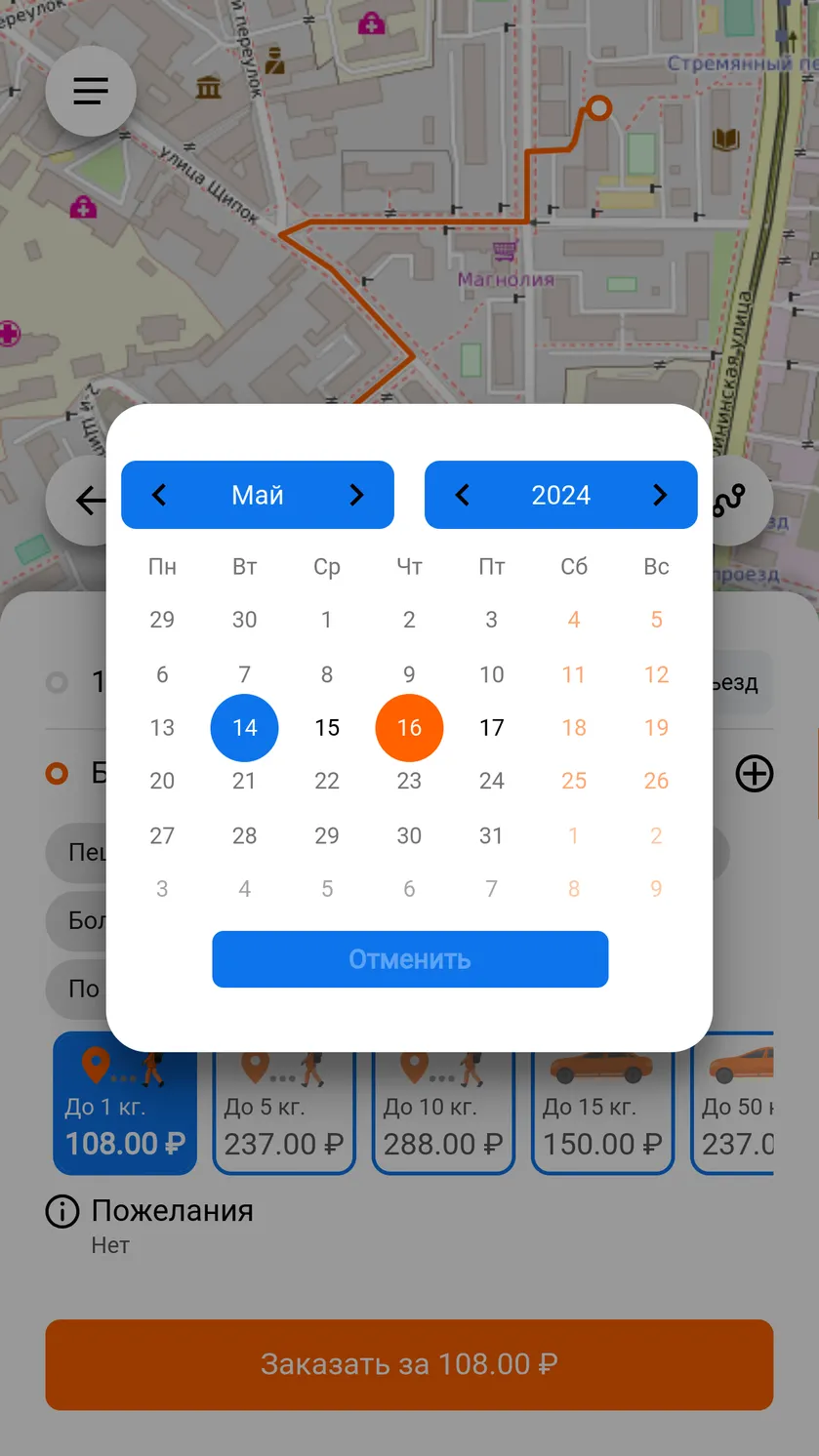The height and width of the screenshot is (1456, 819).
Task: Go back to the year before 2024
Action: 463,495
